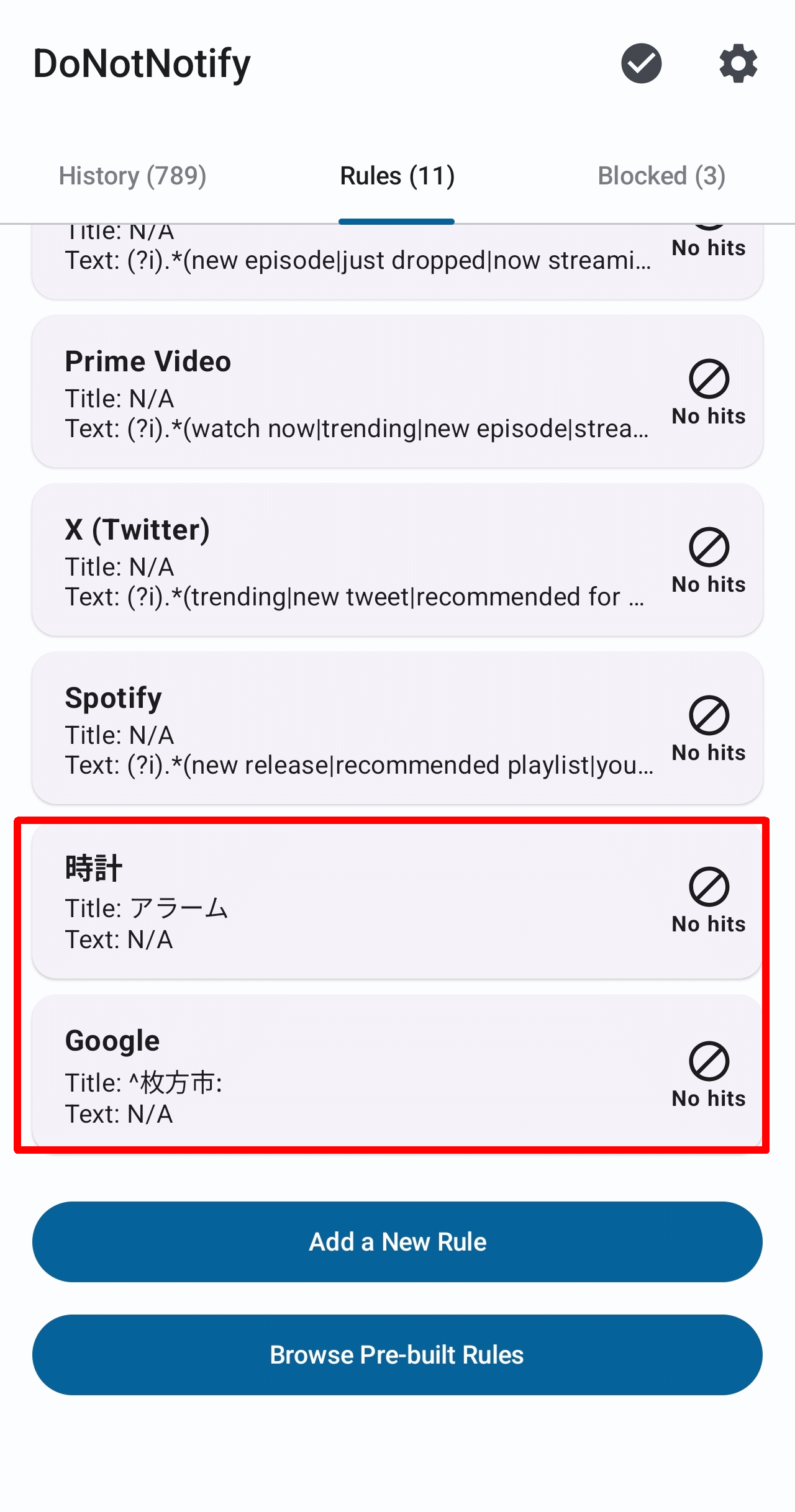Open the settings gear
Image resolution: width=795 pixels, height=1512 pixels.
pyautogui.click(x=738, y=63)
